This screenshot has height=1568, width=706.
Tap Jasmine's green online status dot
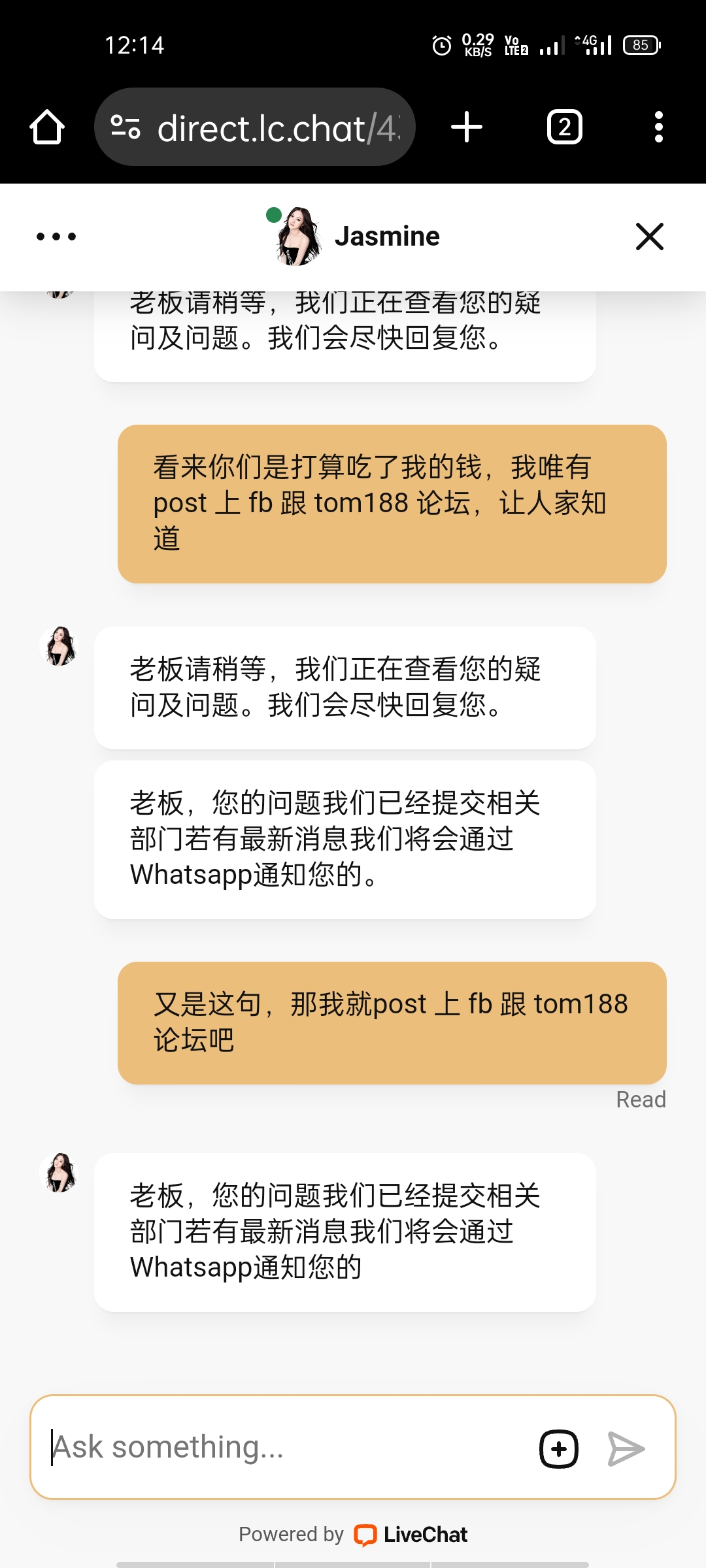[274, 214]
